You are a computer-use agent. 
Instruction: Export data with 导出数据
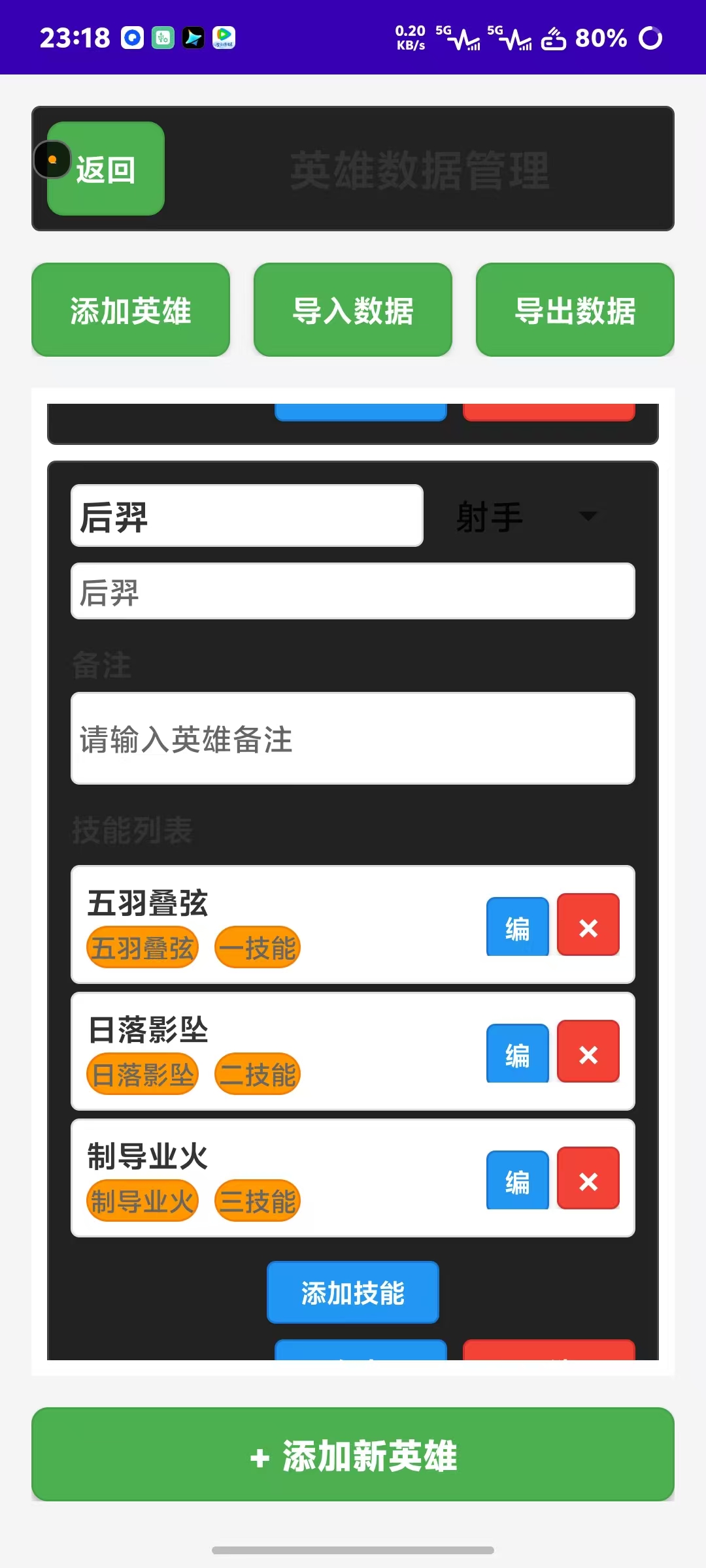[575, 310]
